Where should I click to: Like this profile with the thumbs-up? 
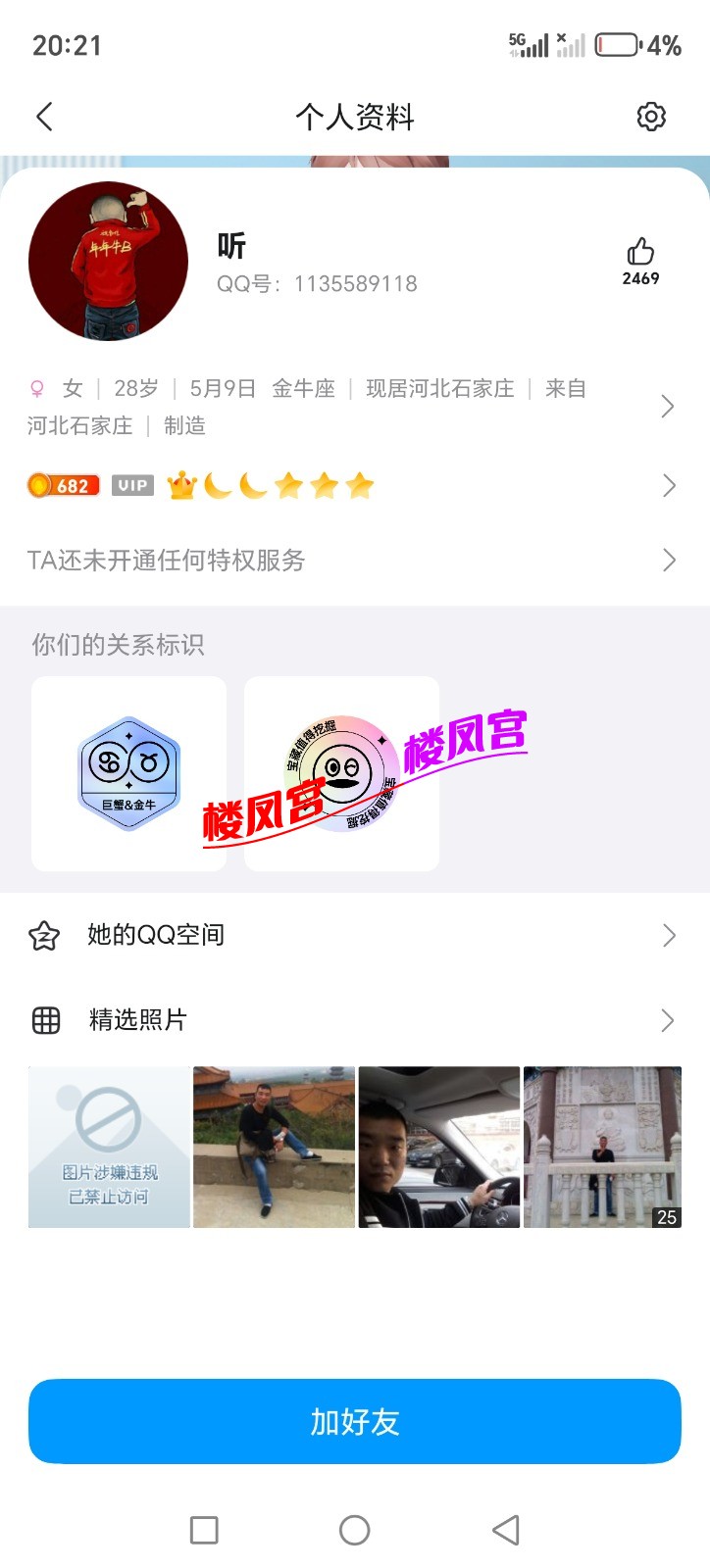(640, 261)
